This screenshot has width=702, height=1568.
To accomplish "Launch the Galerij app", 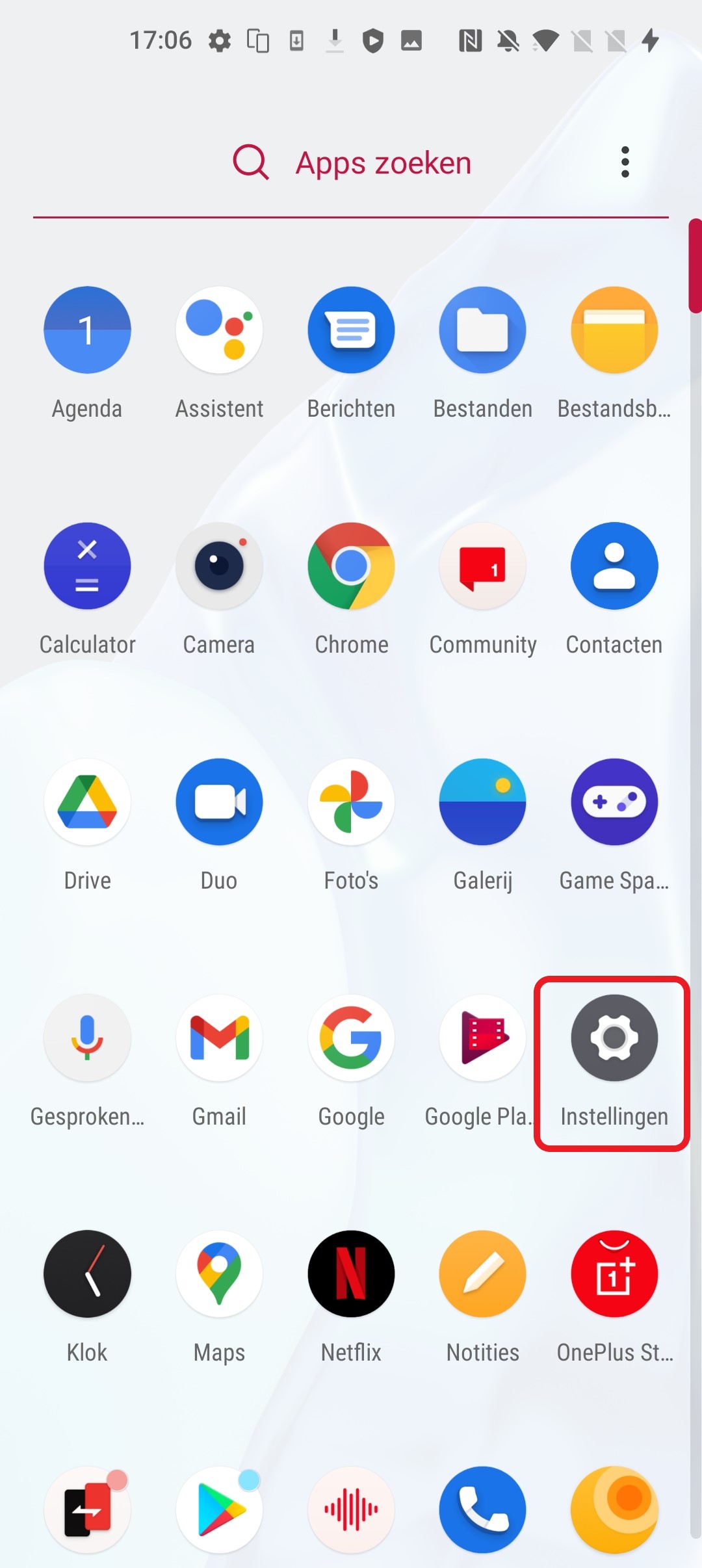I will pyautogui.click(x=482, y=802).
